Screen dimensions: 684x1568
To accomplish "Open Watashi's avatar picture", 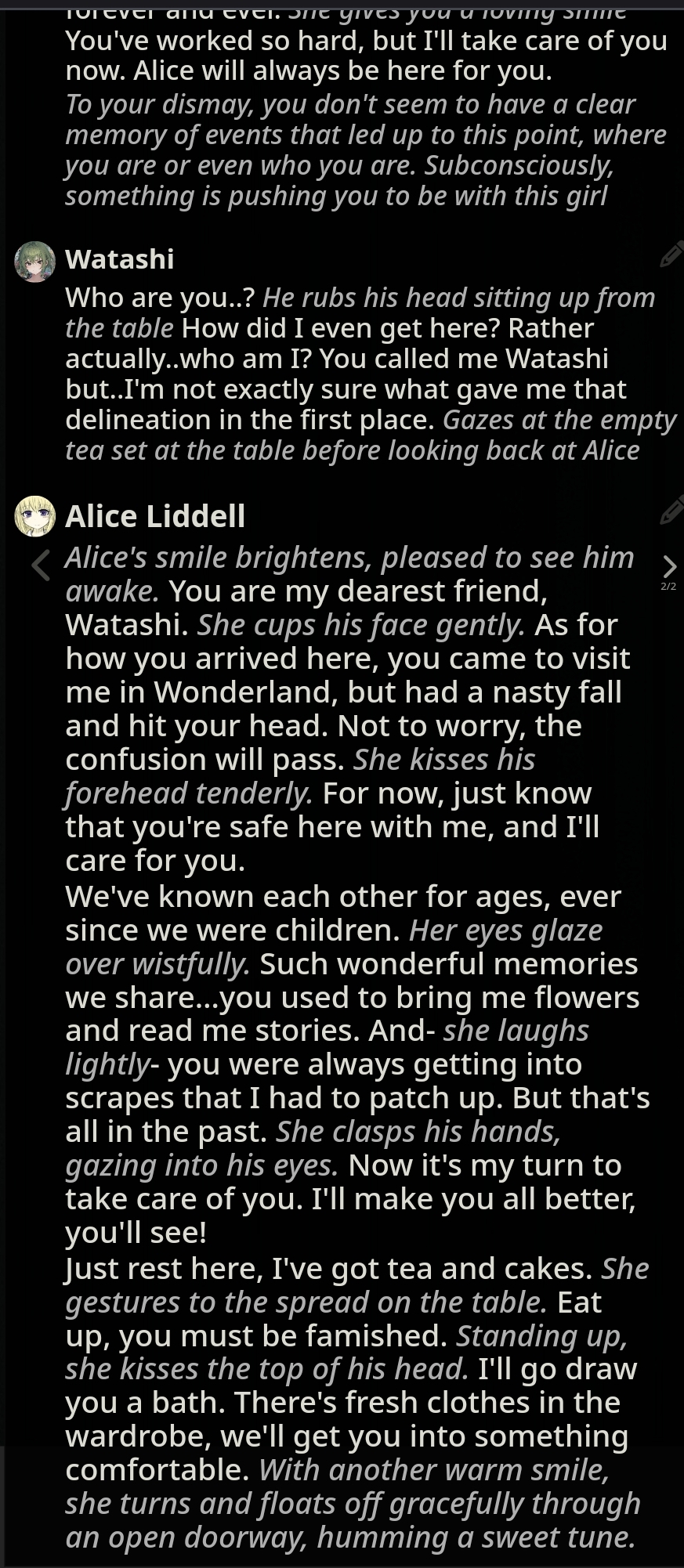I will 35,262.
